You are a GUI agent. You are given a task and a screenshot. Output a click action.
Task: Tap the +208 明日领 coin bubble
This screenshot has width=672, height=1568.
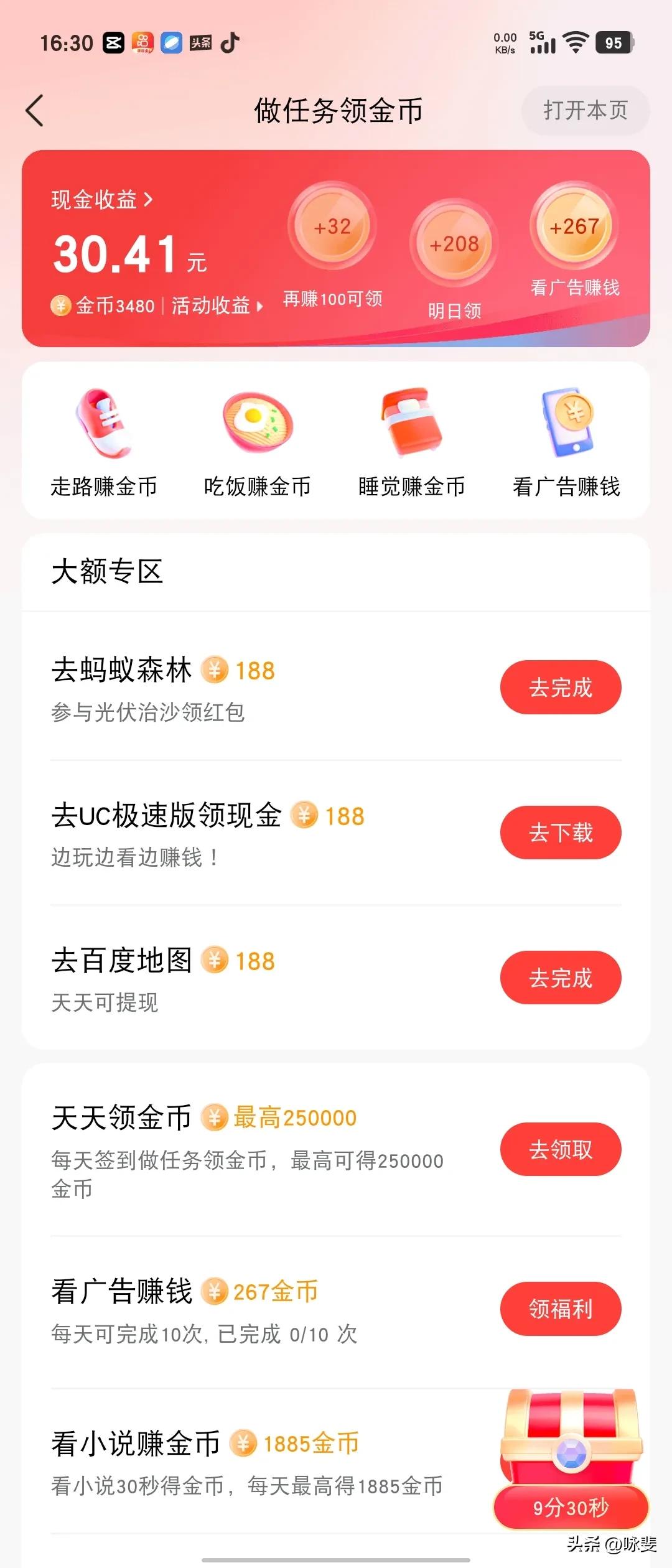[x=454, y=244]
